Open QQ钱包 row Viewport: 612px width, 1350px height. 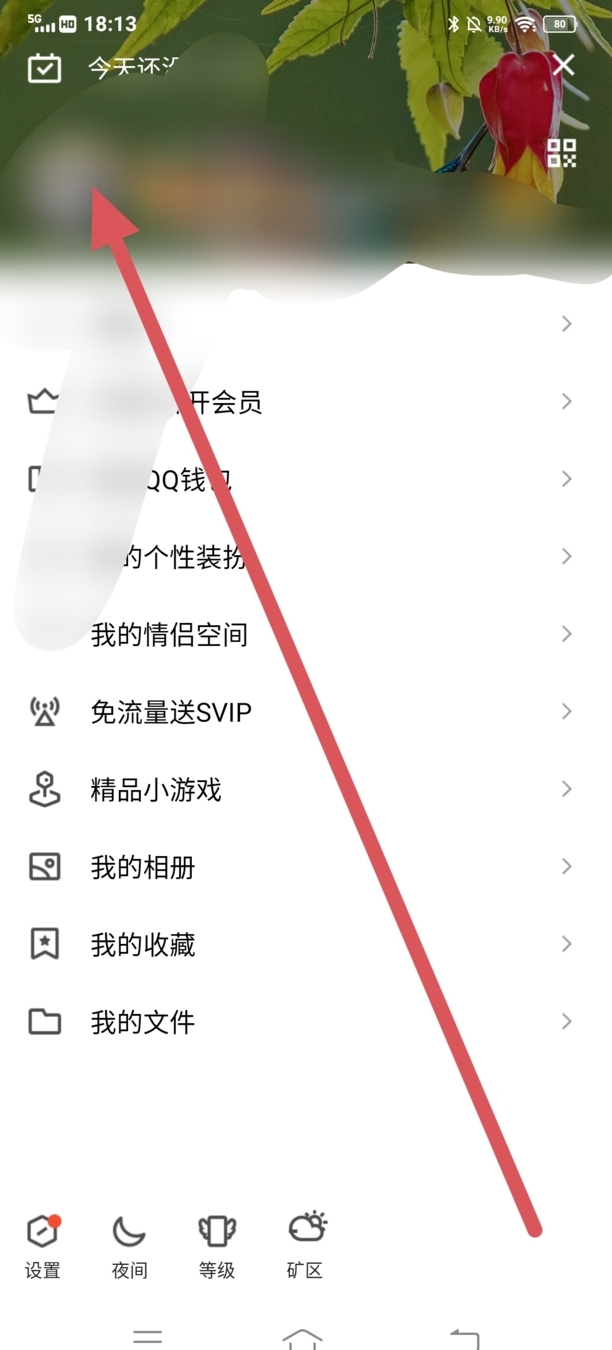[x=306, y=479]
